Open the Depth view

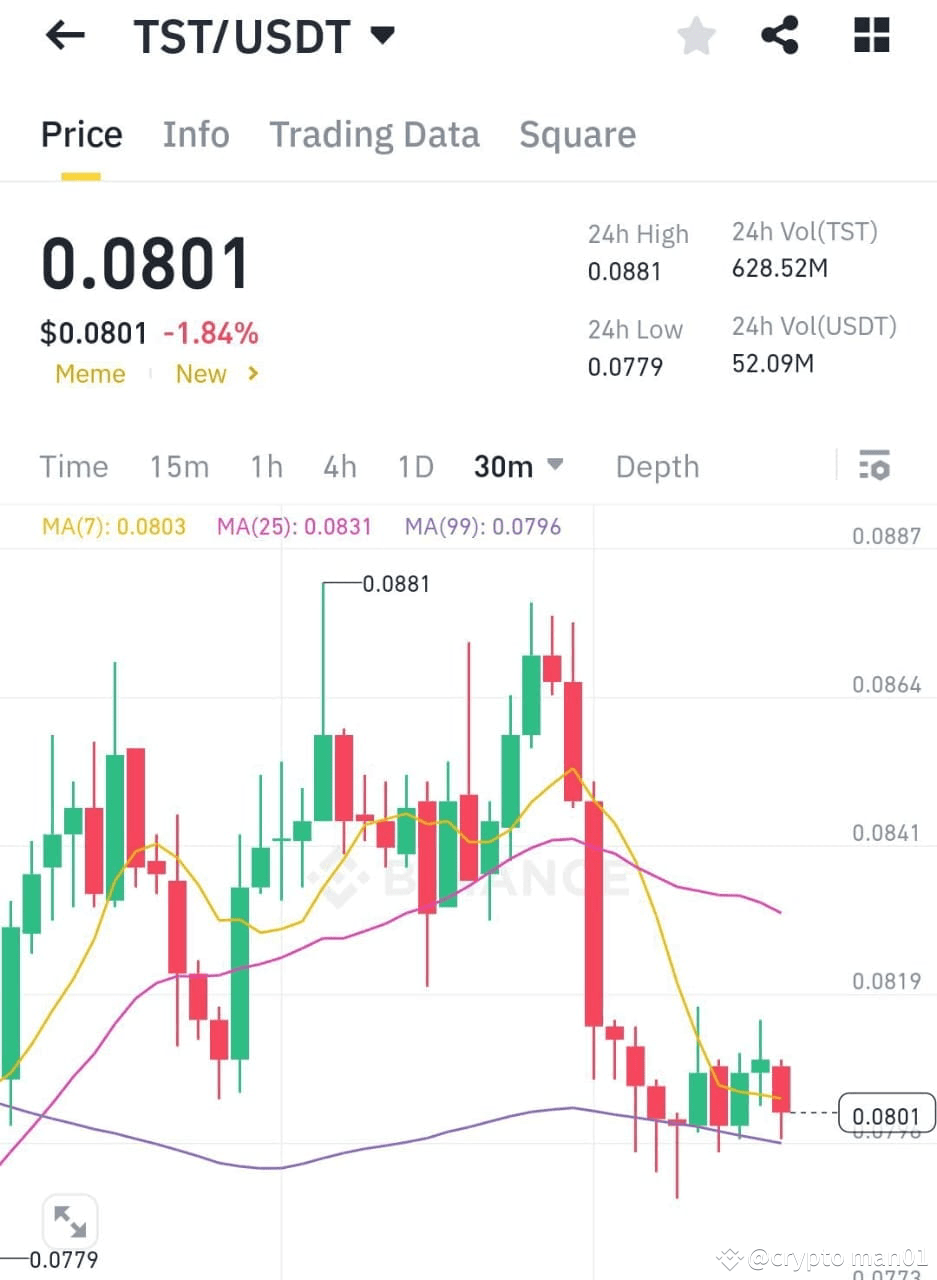(x=656, y=466)
